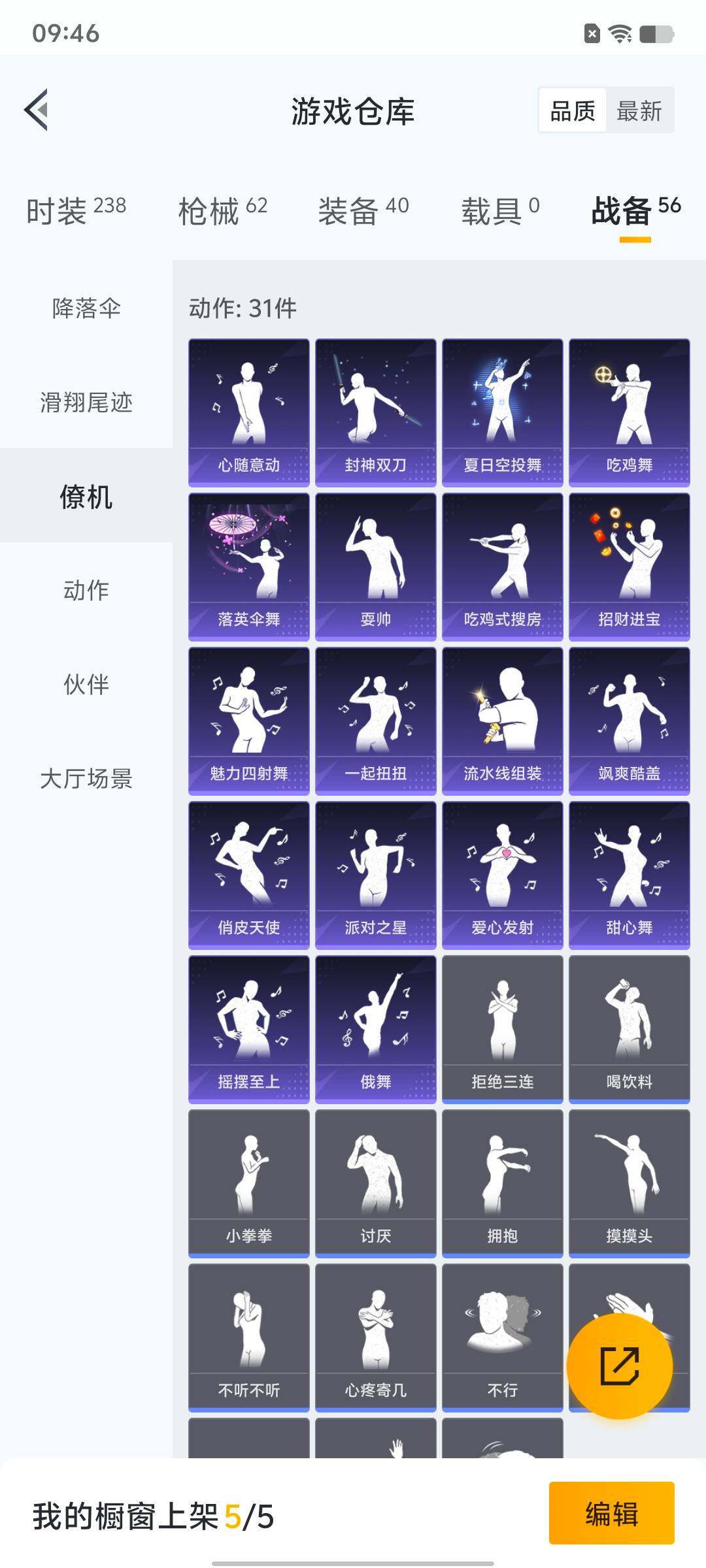Tap the 编辑 button
This screenshot has width=706, height=1568.
[611, 1514]
